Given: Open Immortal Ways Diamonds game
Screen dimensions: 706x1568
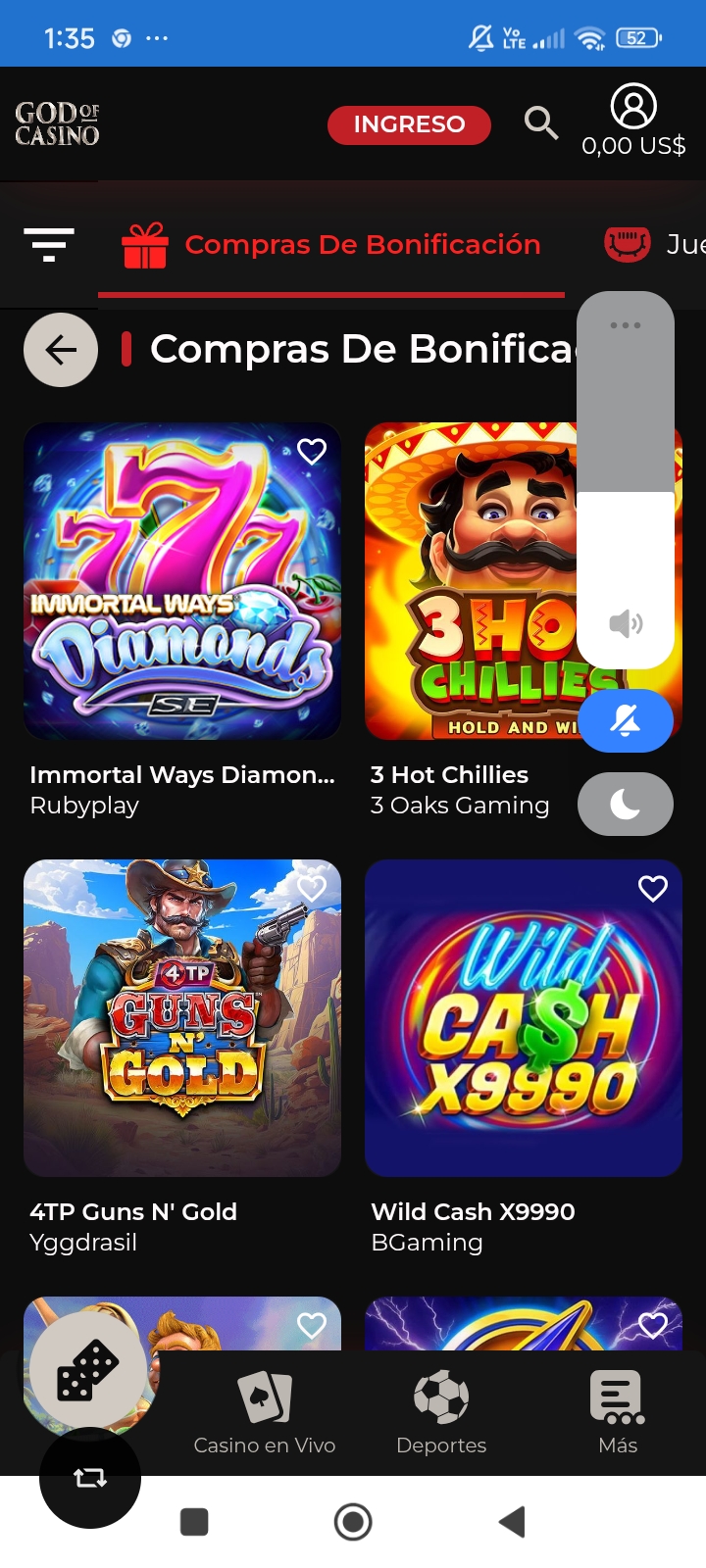Looking at the screenshot, I should [x=182, y=580].
